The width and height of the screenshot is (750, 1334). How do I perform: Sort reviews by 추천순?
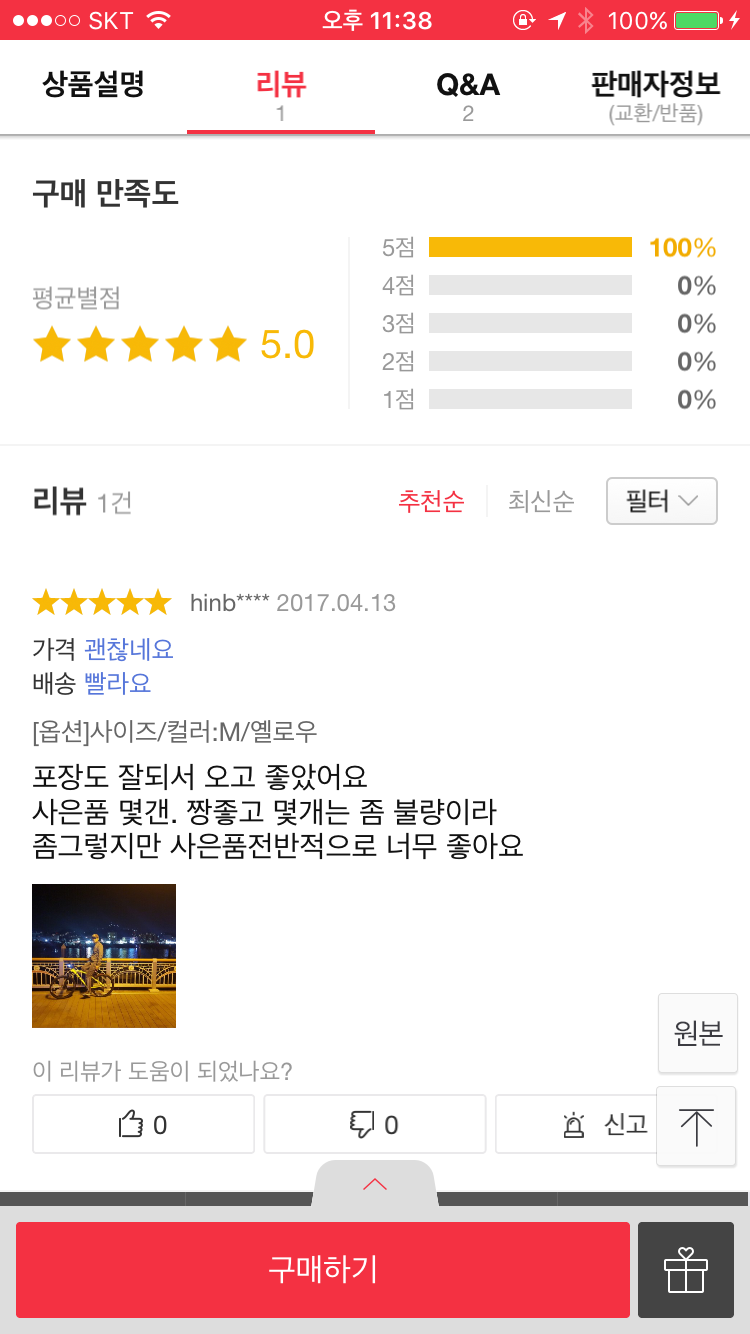coord(431,501)
